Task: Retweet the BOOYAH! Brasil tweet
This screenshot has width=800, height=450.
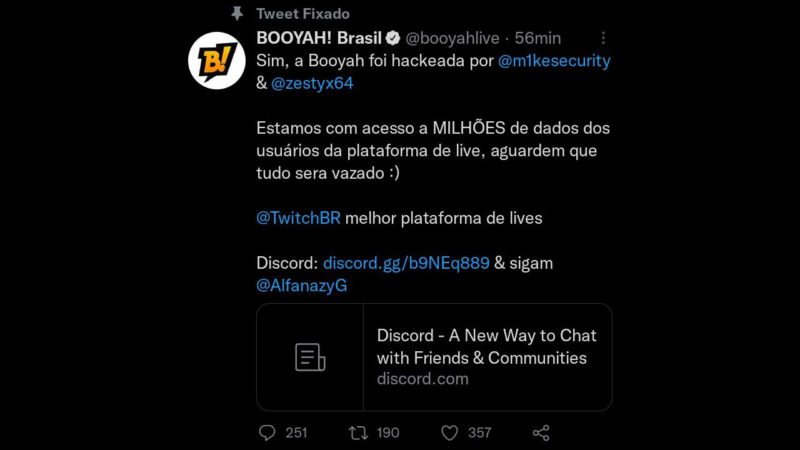Action: tap(357, 433)
